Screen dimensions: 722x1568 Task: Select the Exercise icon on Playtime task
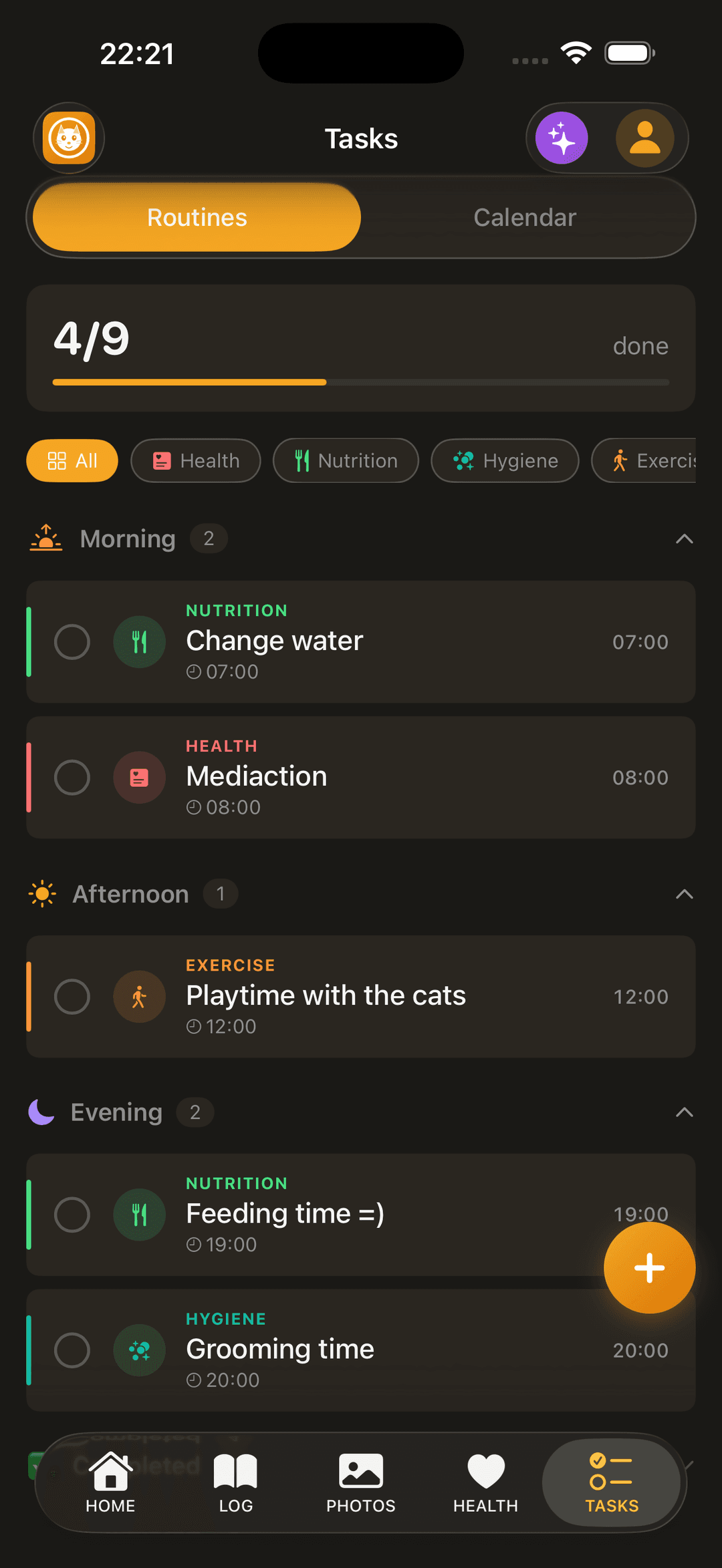[139, 996]
